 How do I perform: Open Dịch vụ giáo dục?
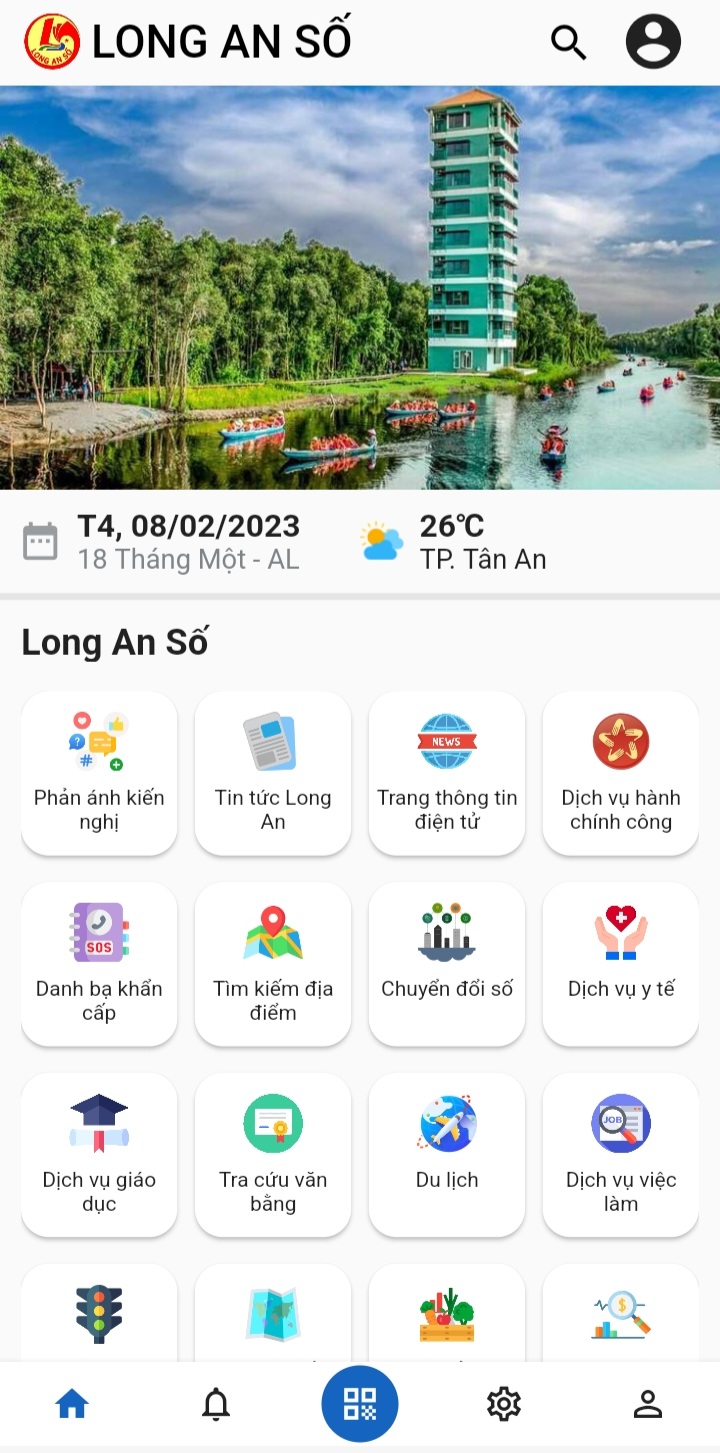[x=99, y=1155]
